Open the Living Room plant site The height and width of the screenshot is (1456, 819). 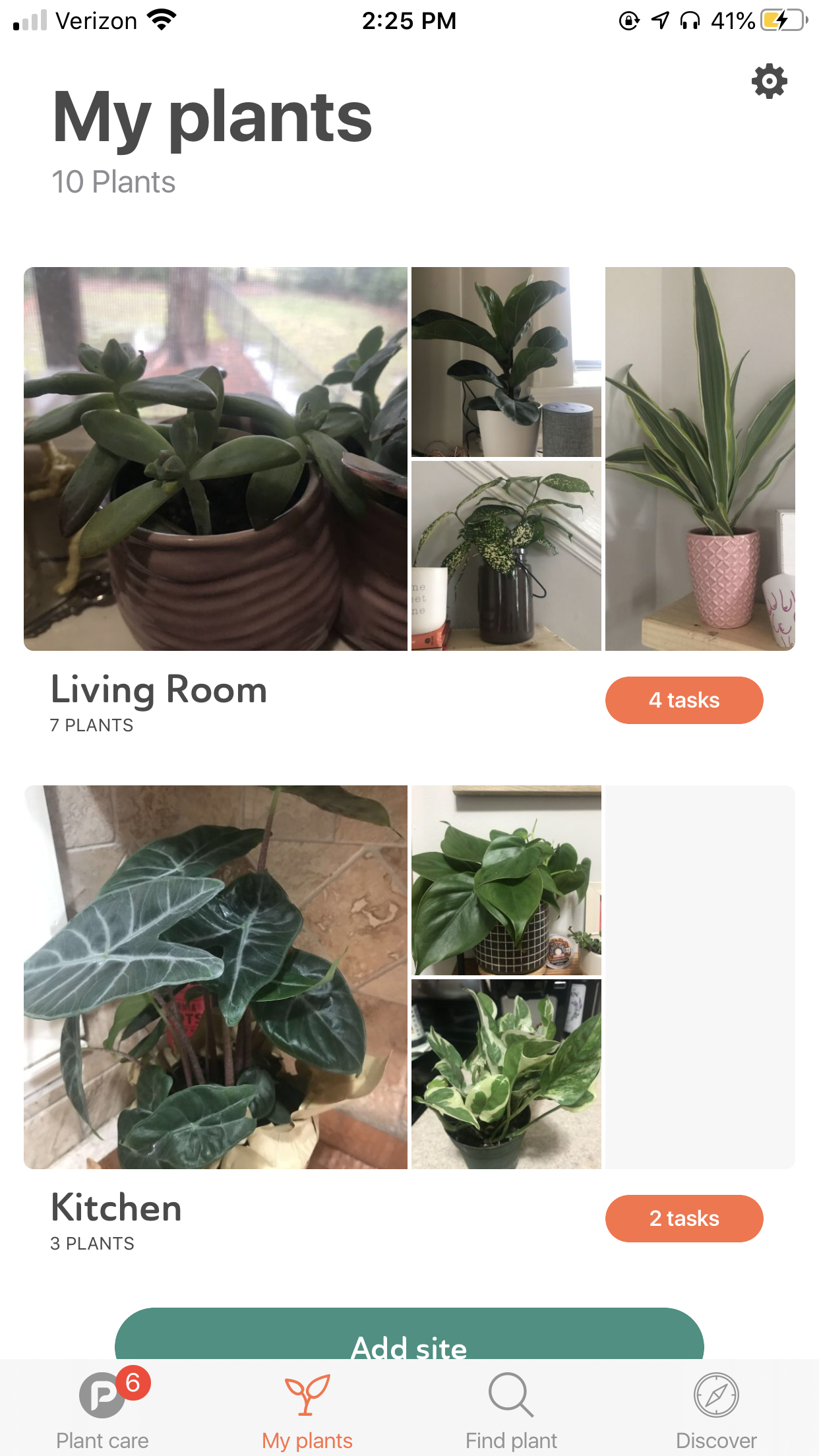pyautogui.click(x=158, y=690)
